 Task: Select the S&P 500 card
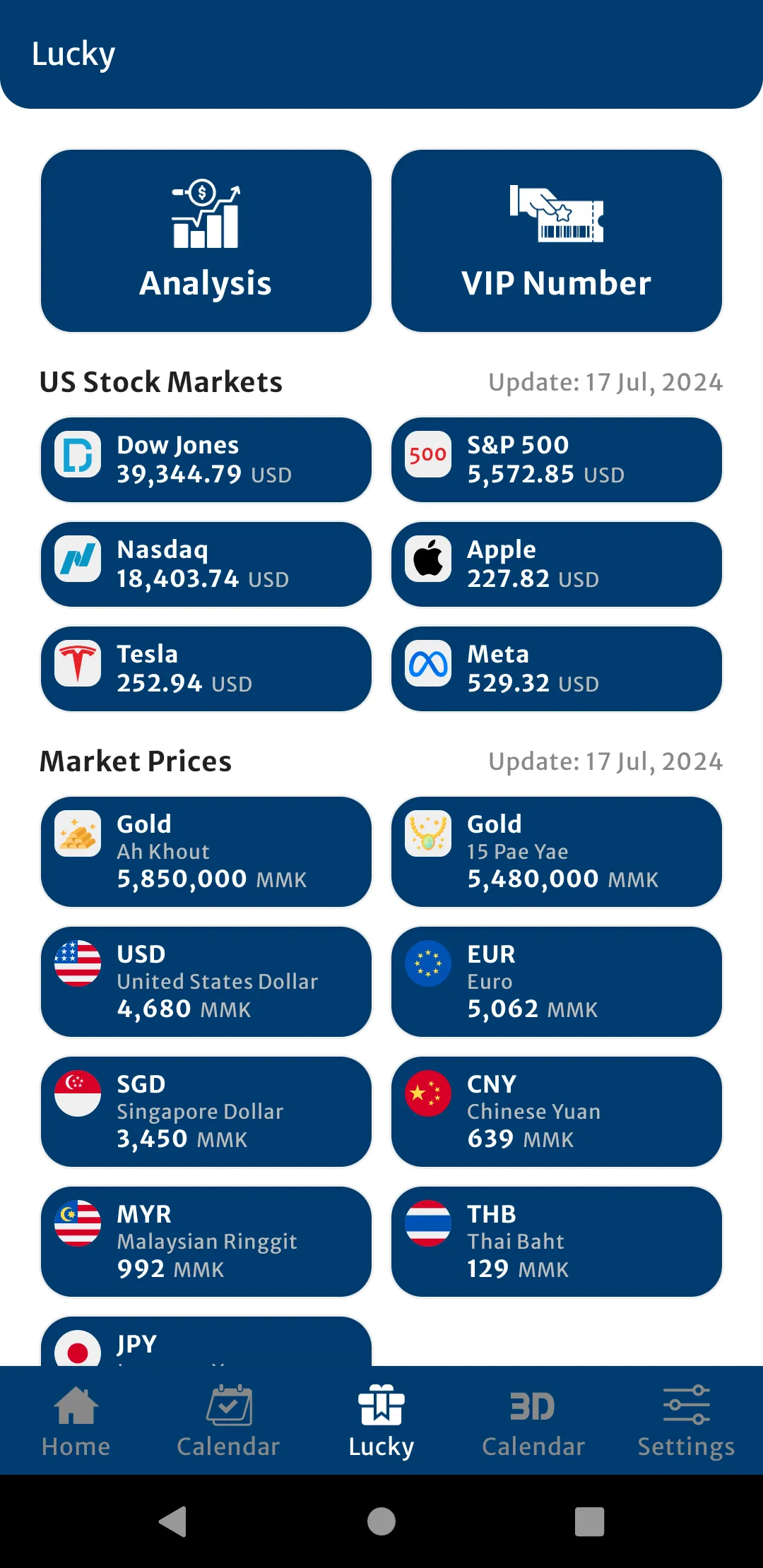coord(557,460)
